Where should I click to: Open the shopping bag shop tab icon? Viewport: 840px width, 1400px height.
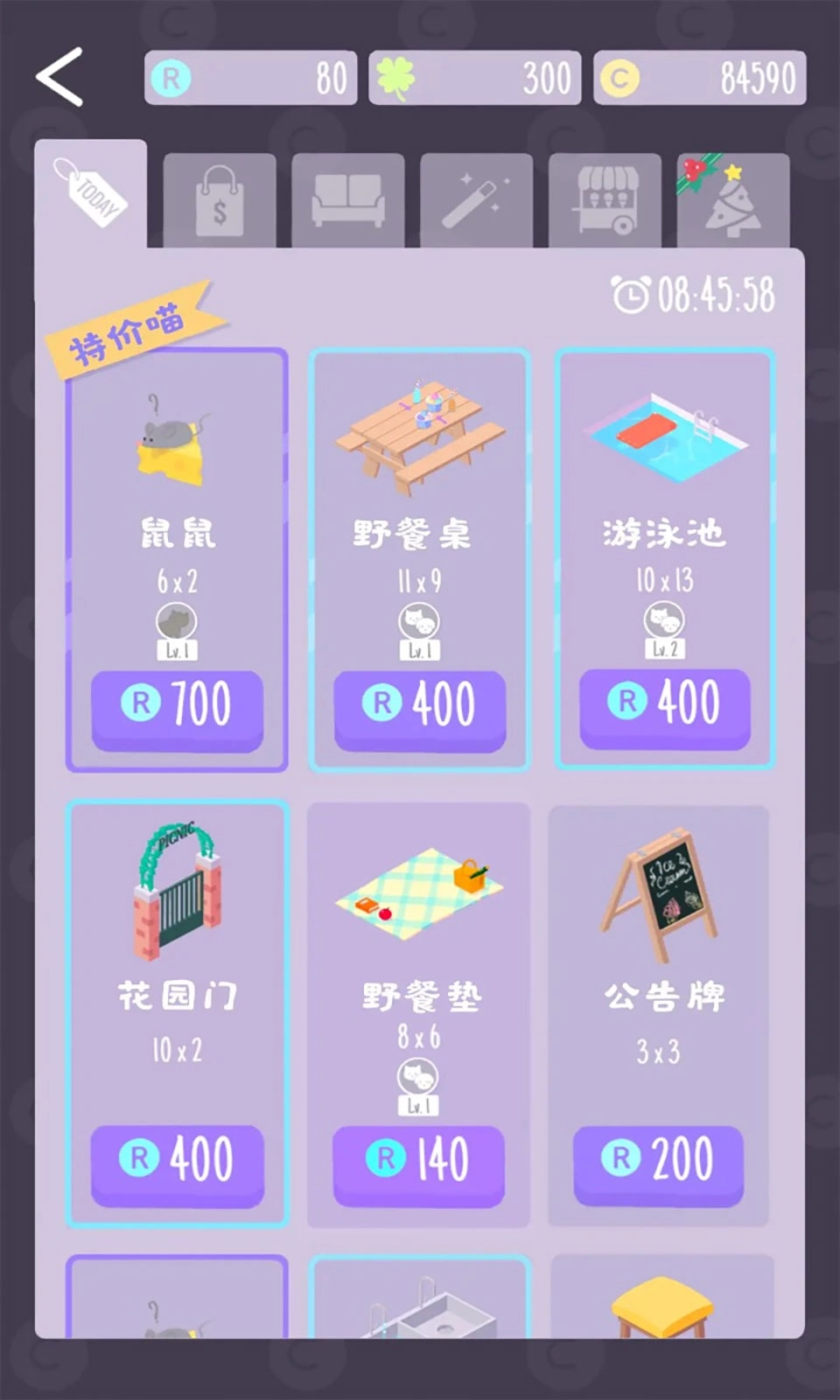pyautogui.click(x=220, y=198)
